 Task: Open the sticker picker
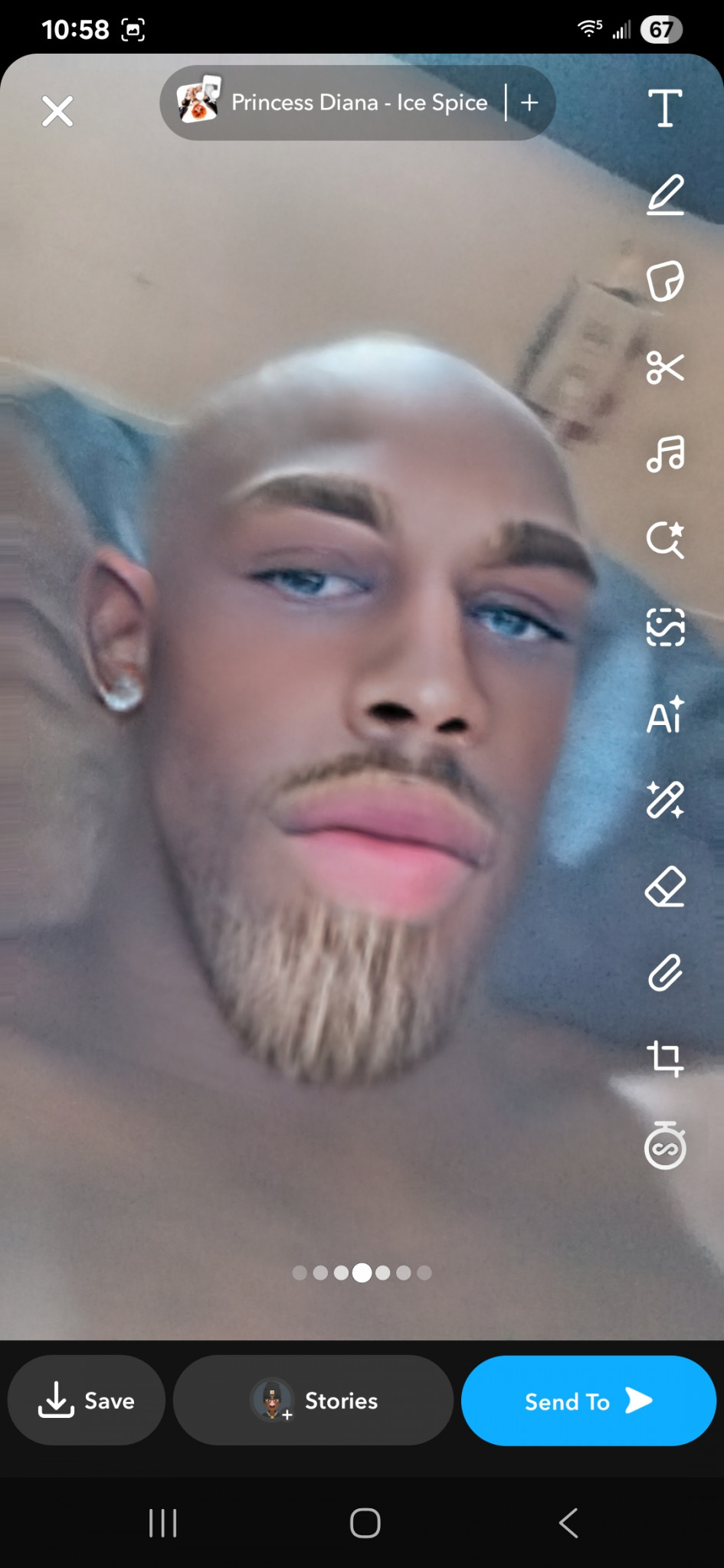(x=665, y=282)
